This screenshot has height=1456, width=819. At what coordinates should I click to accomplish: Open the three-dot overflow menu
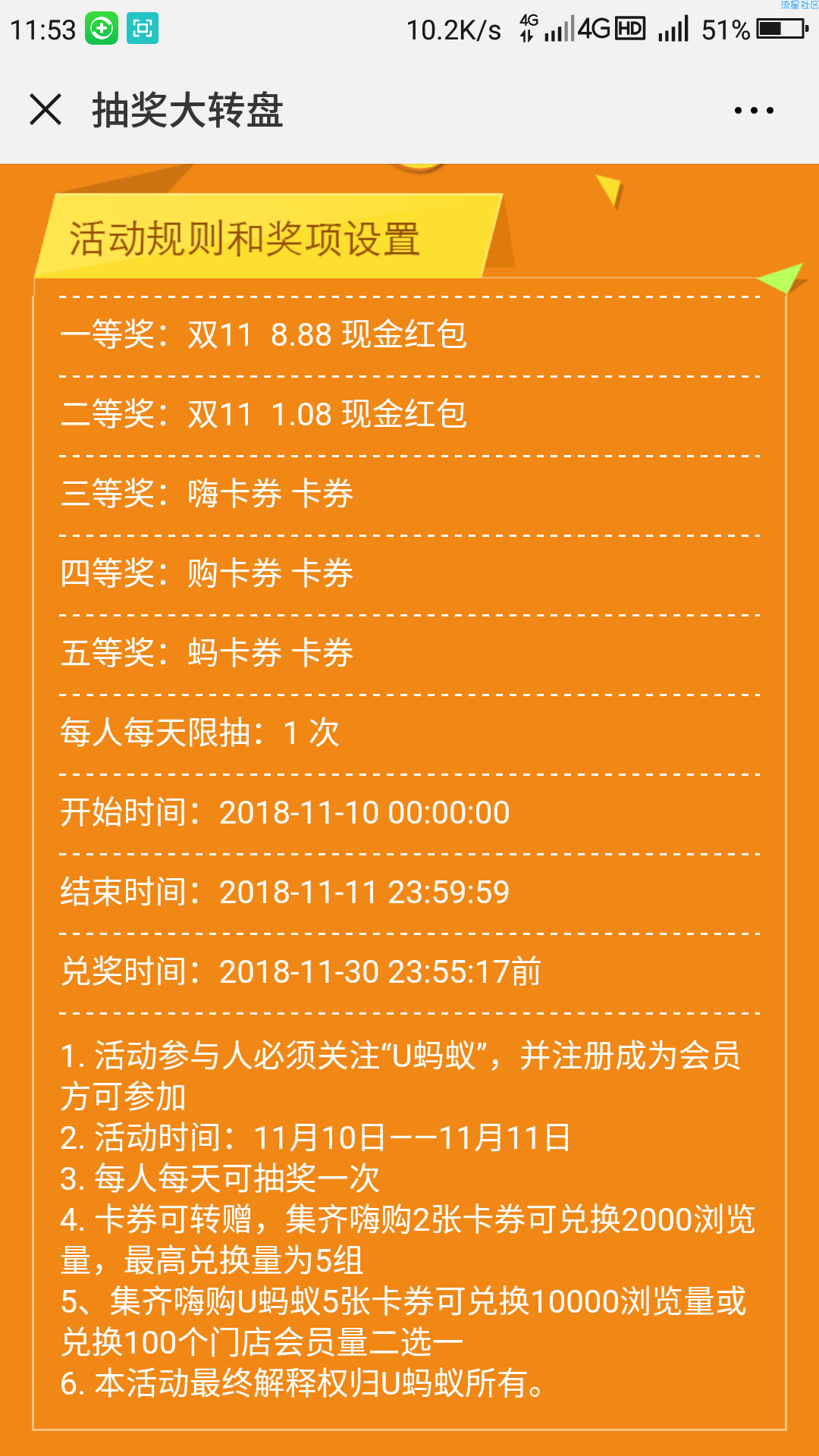tap(754, 111)
